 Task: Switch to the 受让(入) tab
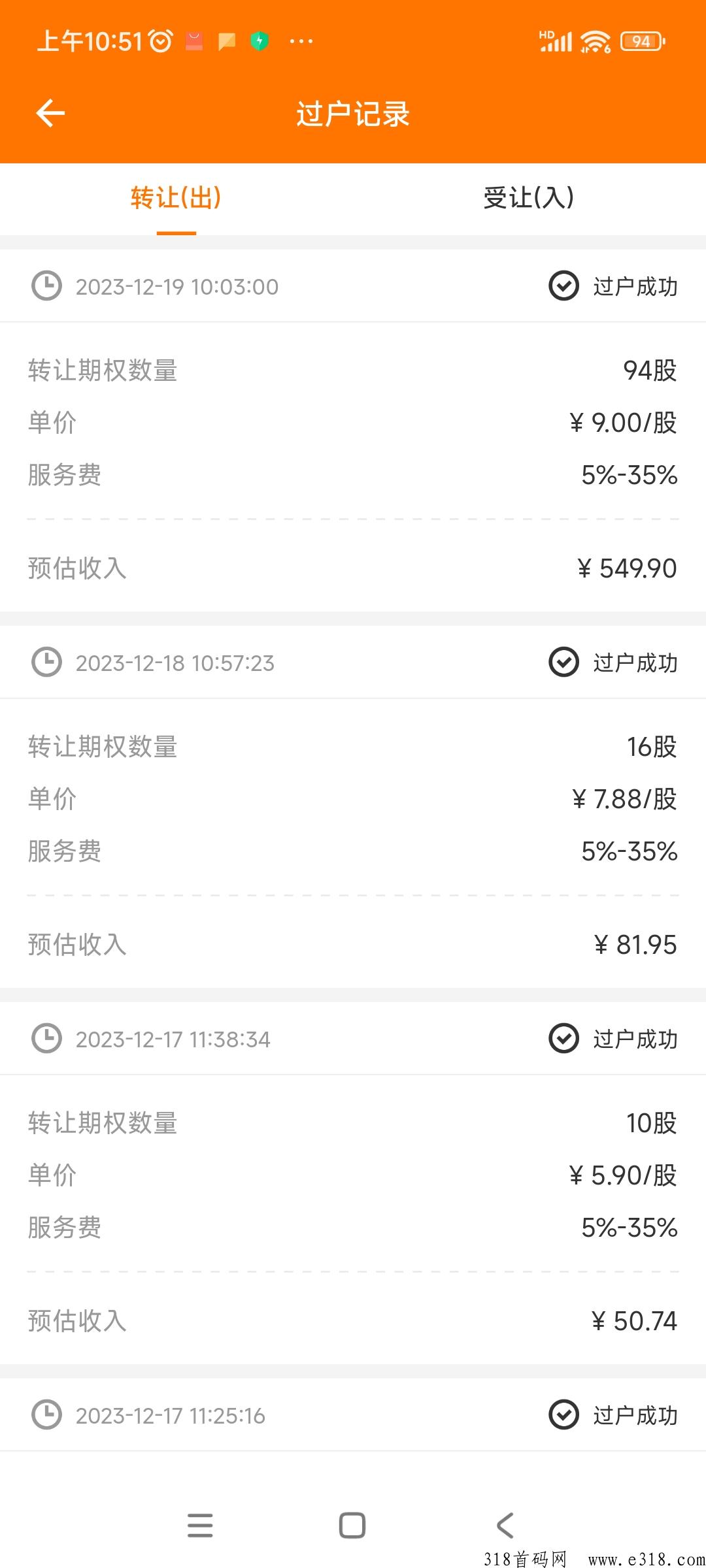(529, 198)
